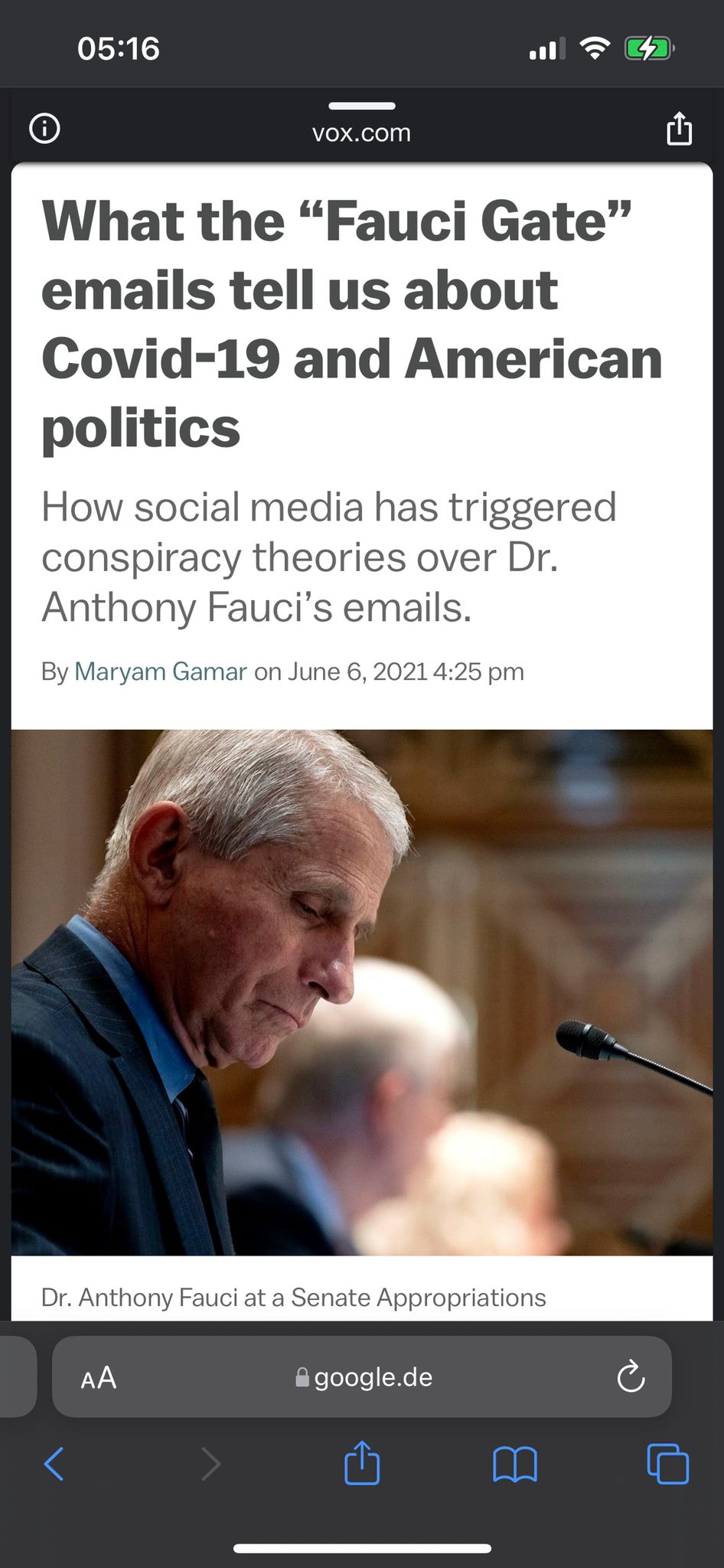Go back to previous page
724x1568 pixels.
click(54, 1464)
